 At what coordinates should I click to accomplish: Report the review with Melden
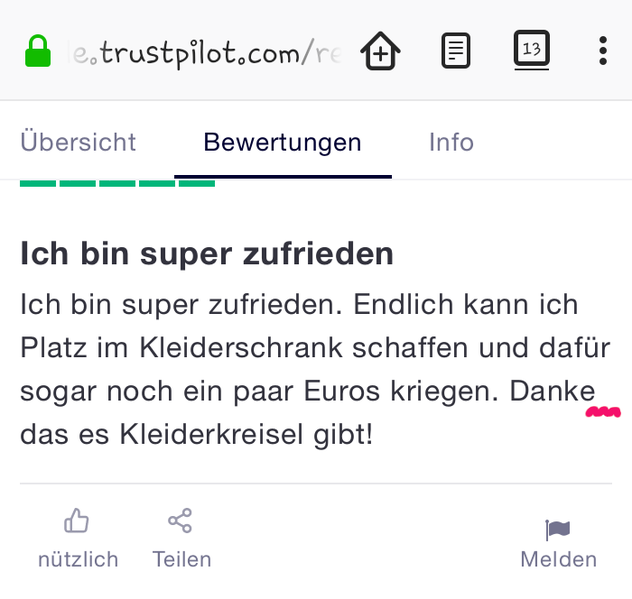click(x=558, y=543)
